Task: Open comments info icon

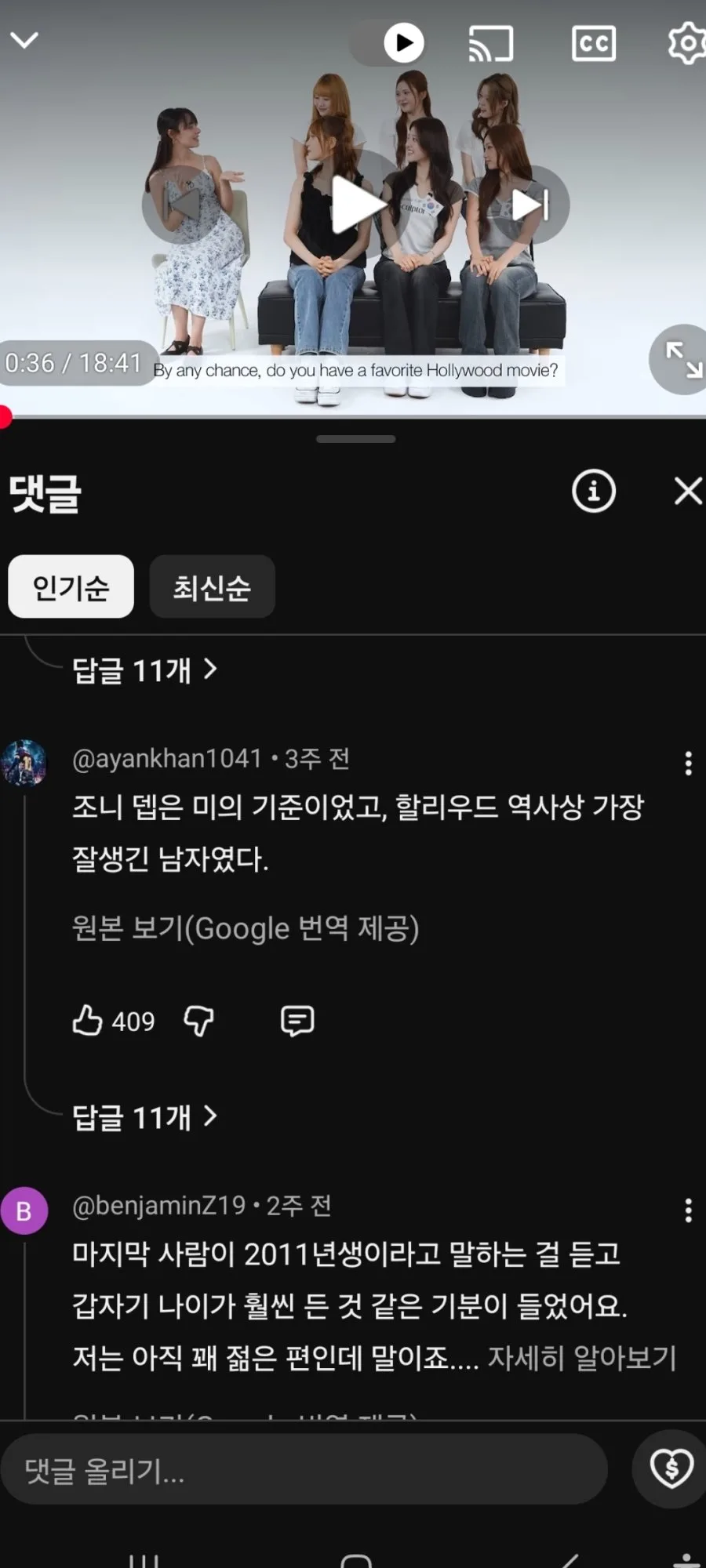Action: (x=594, y=492)
